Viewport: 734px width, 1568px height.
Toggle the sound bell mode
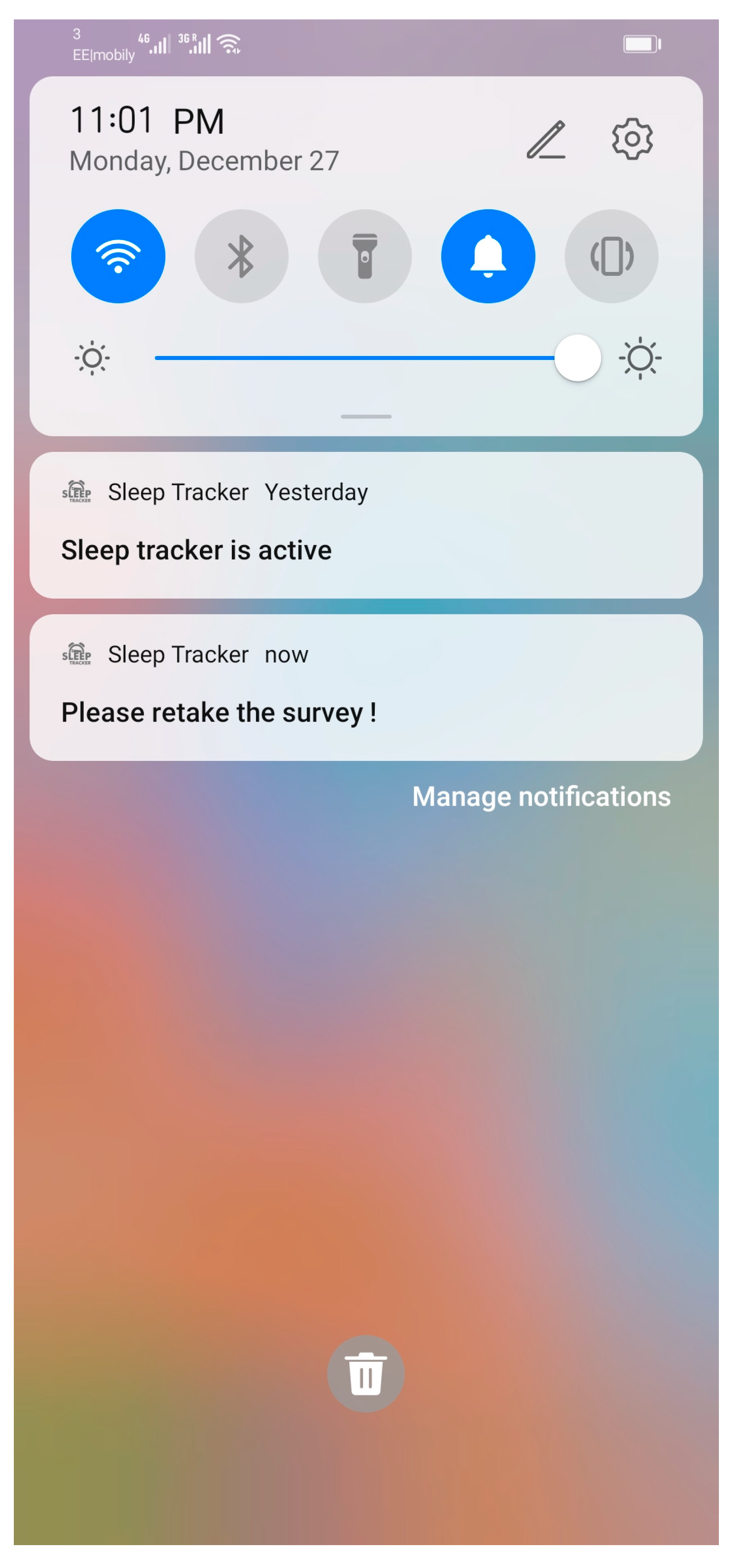(x=487, y=256)
